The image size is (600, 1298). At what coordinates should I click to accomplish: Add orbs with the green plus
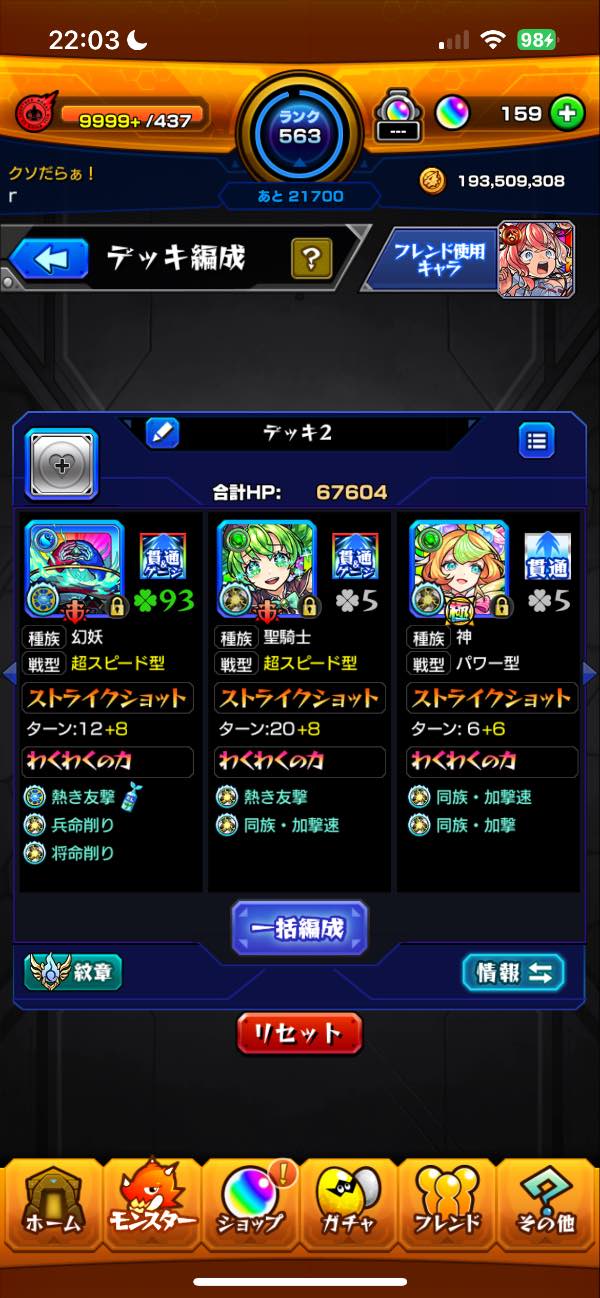[x=566, y=114]
